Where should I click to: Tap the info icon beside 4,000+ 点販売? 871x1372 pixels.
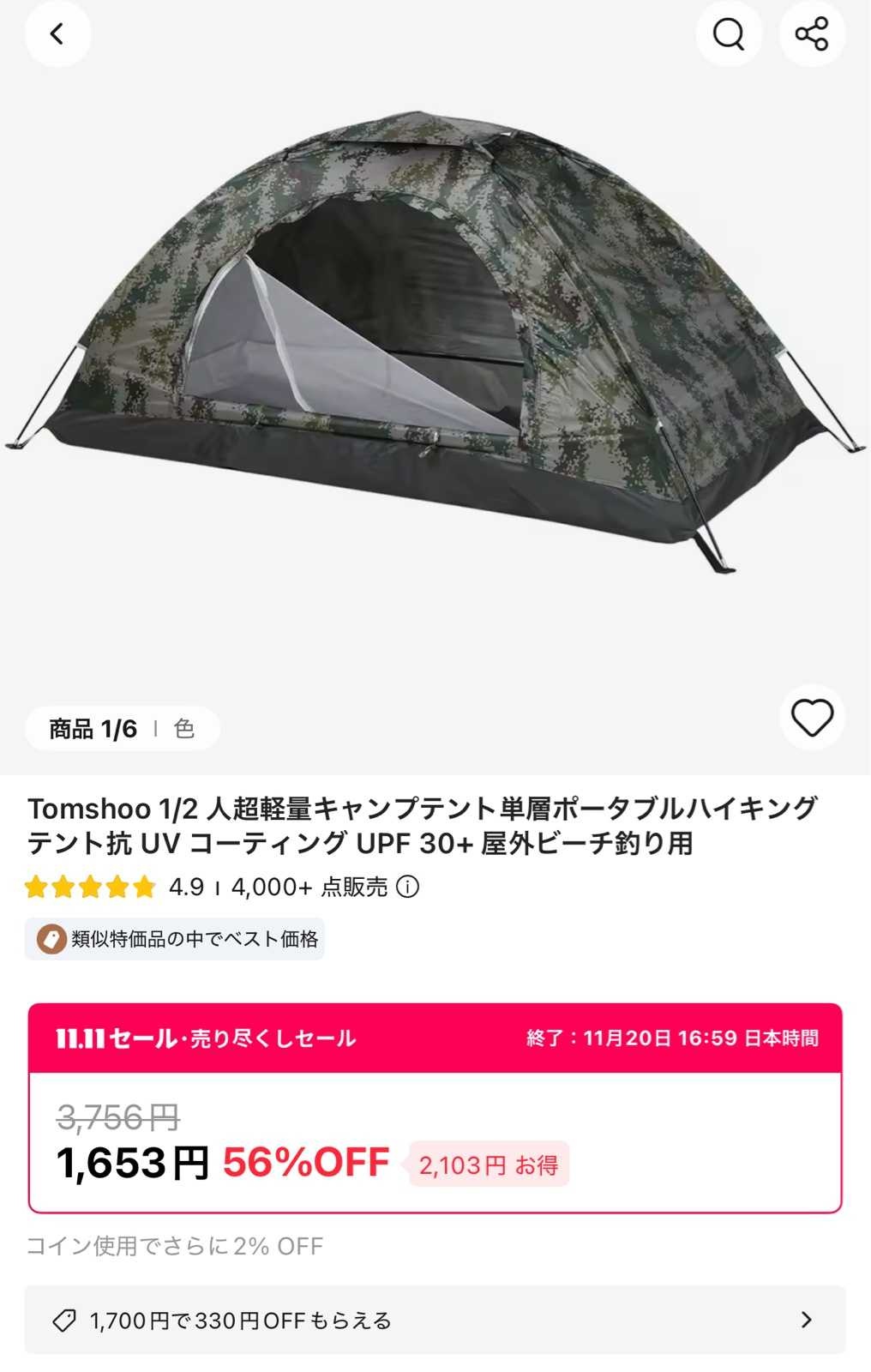(x=409, y=887)
